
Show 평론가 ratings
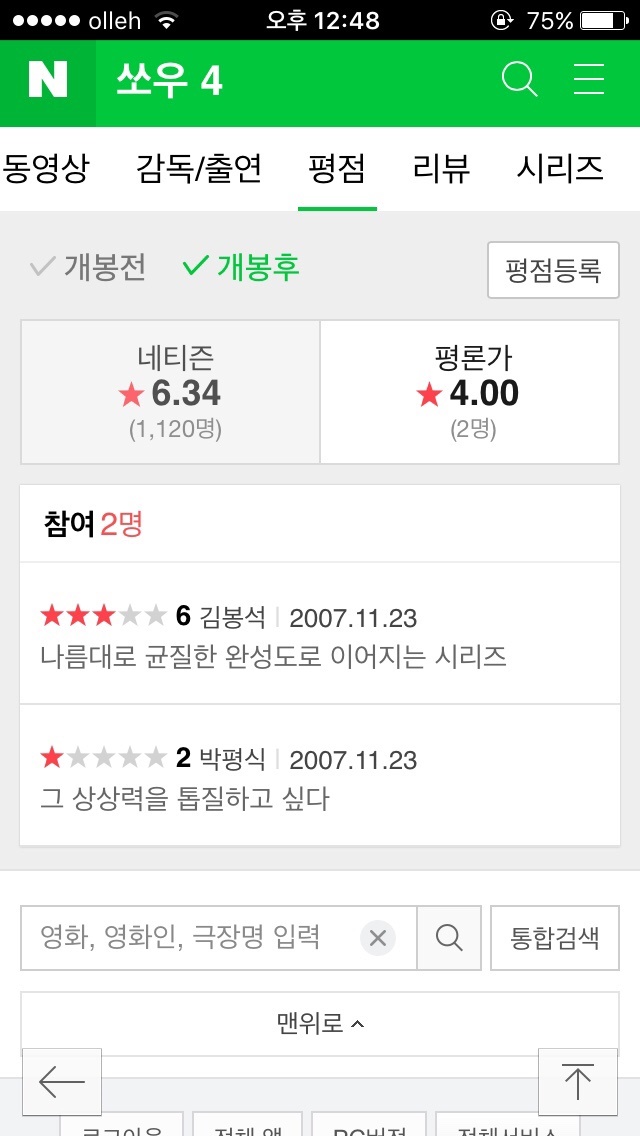(x=469, y=392)
